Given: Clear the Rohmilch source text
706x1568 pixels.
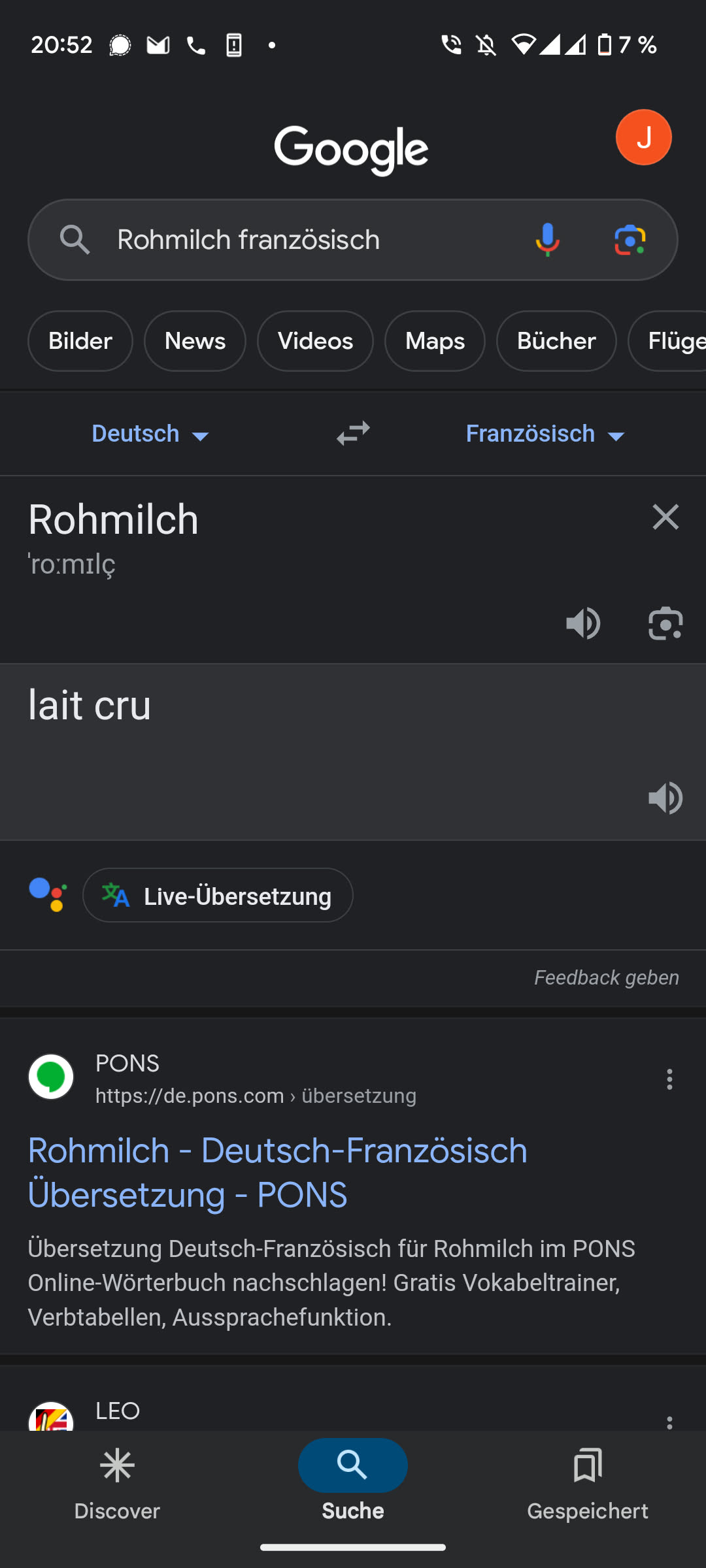Looking at the screenshot, I should pos(665,517).
